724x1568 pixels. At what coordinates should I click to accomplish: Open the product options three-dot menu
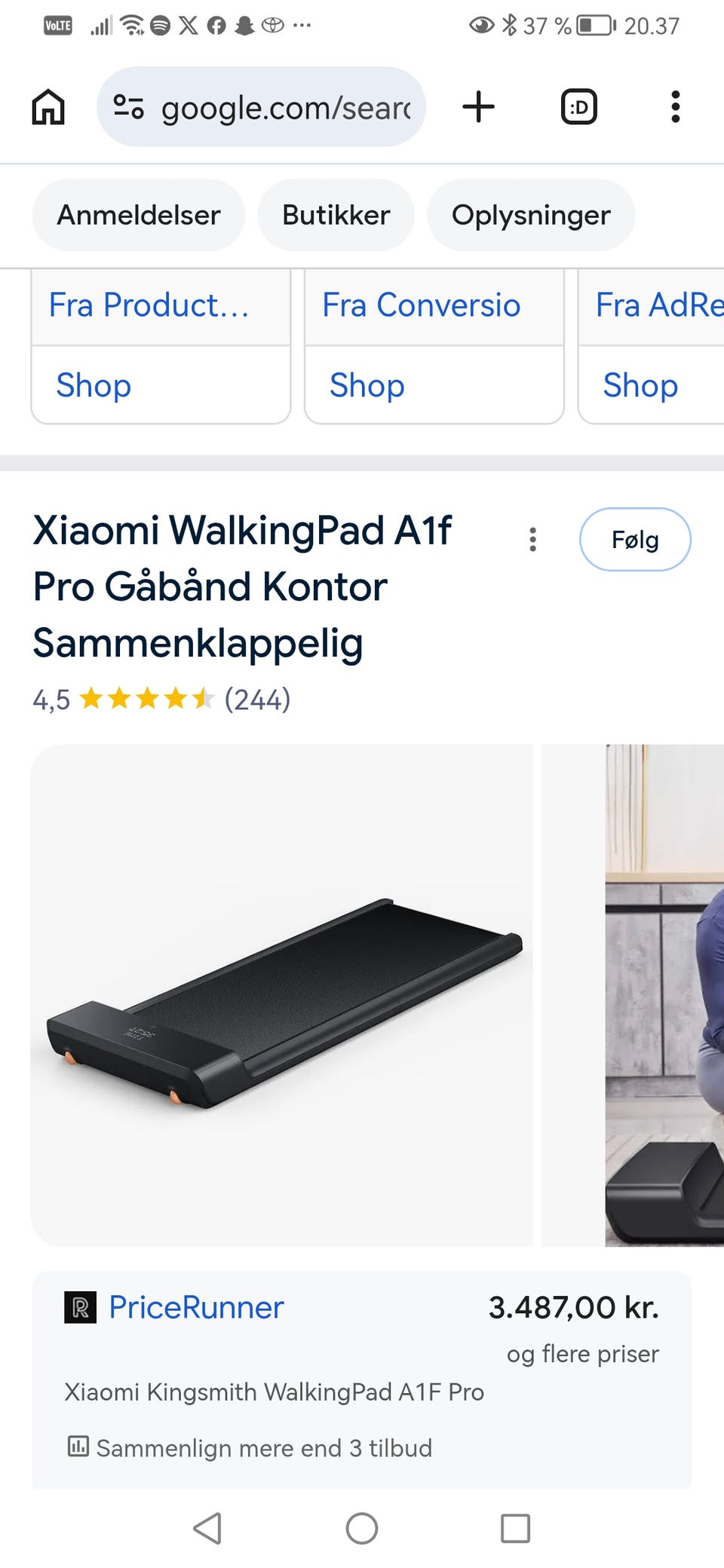(532, 540)
